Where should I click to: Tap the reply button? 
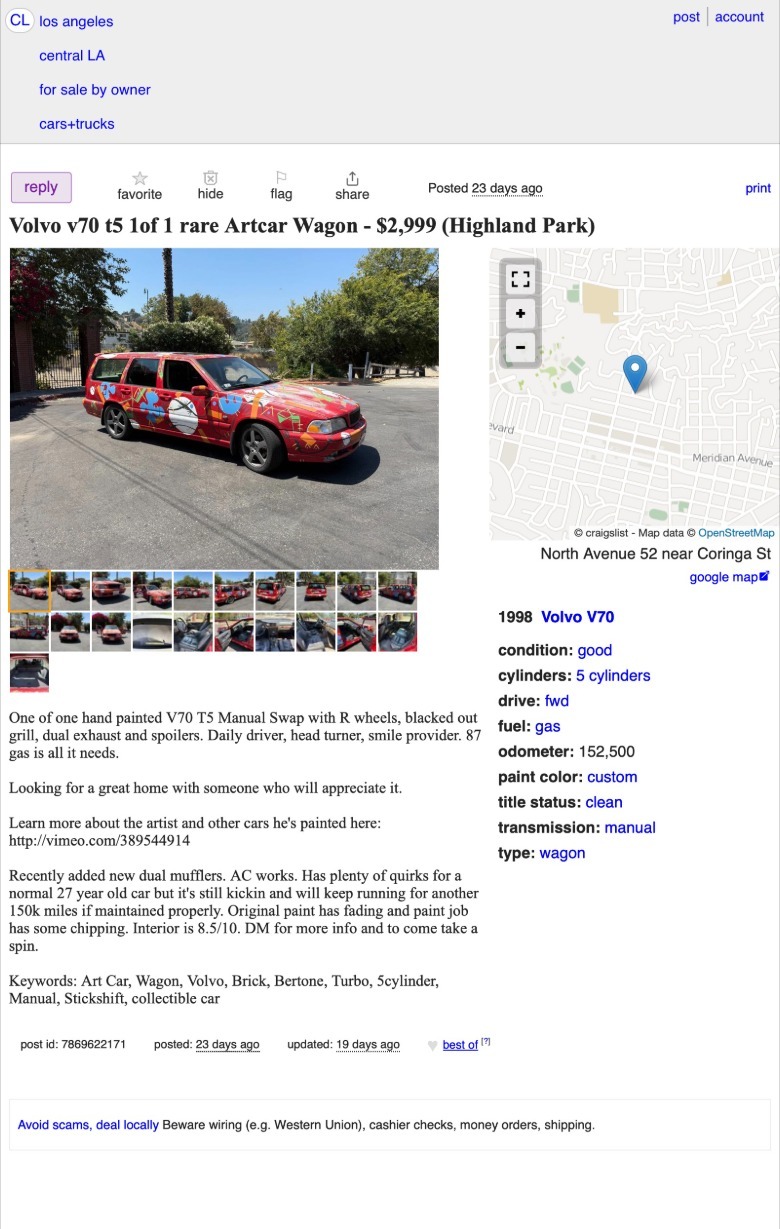click(41, 187)
